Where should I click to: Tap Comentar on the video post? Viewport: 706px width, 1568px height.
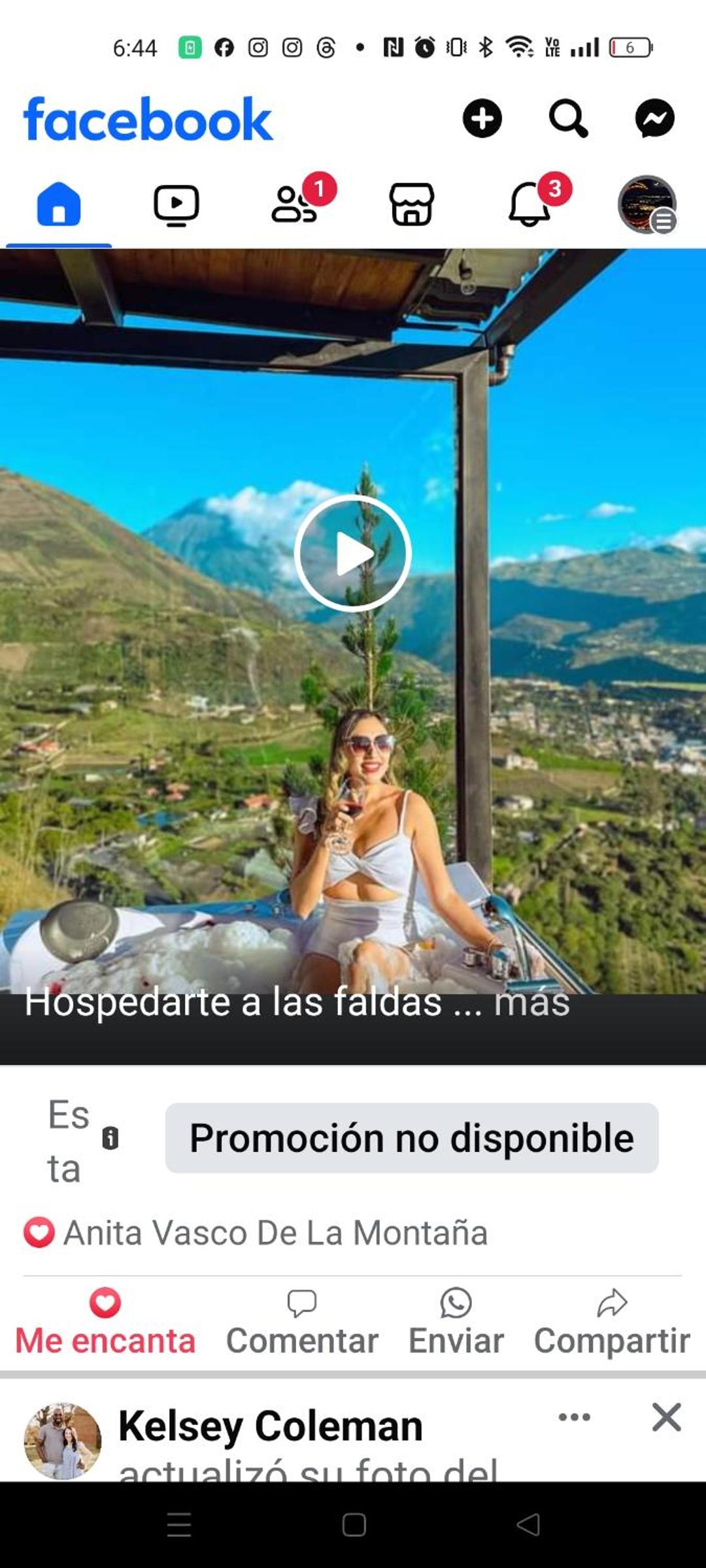coord(302,1322)
